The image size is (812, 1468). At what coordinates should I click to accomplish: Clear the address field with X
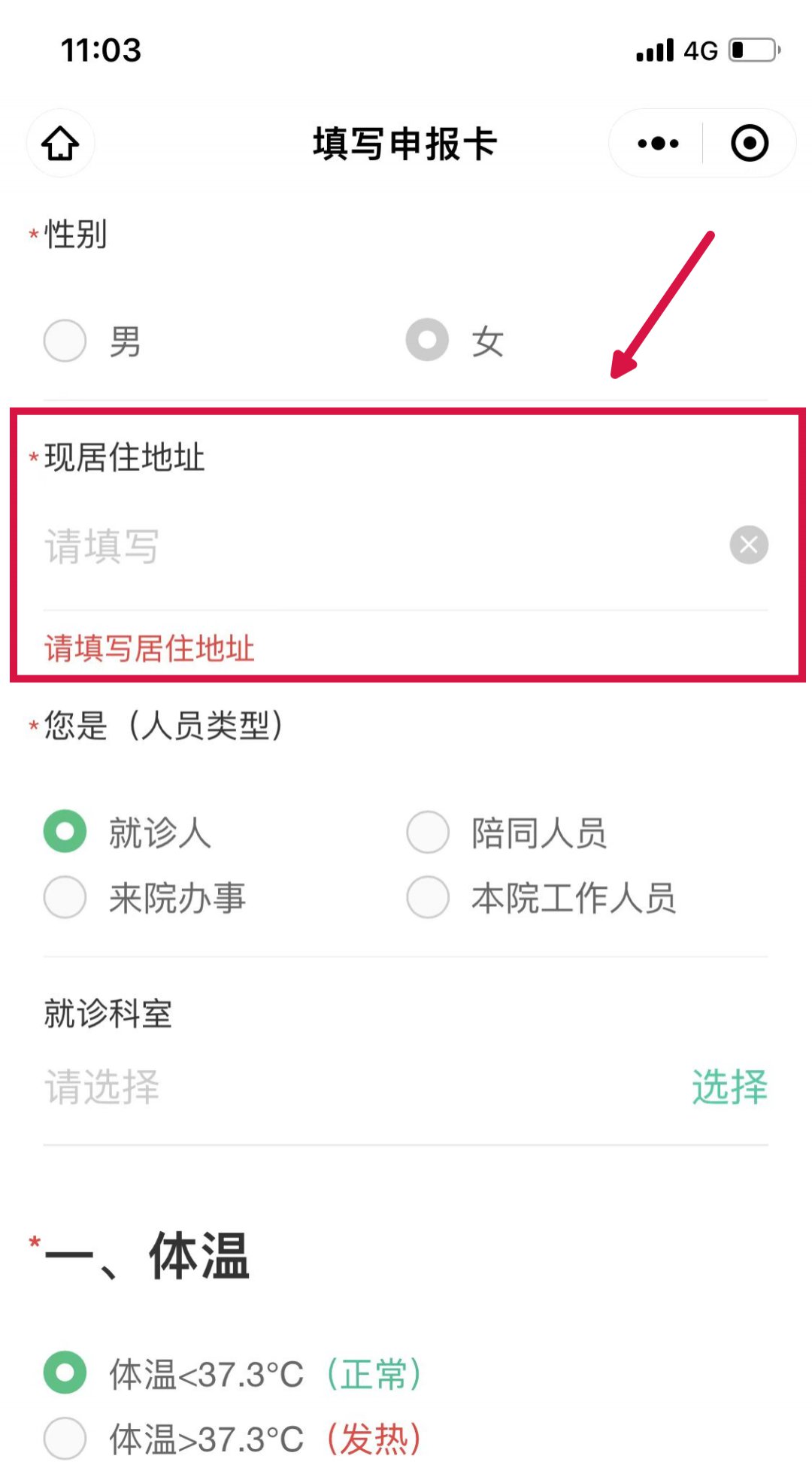click(x=748, y=544)
